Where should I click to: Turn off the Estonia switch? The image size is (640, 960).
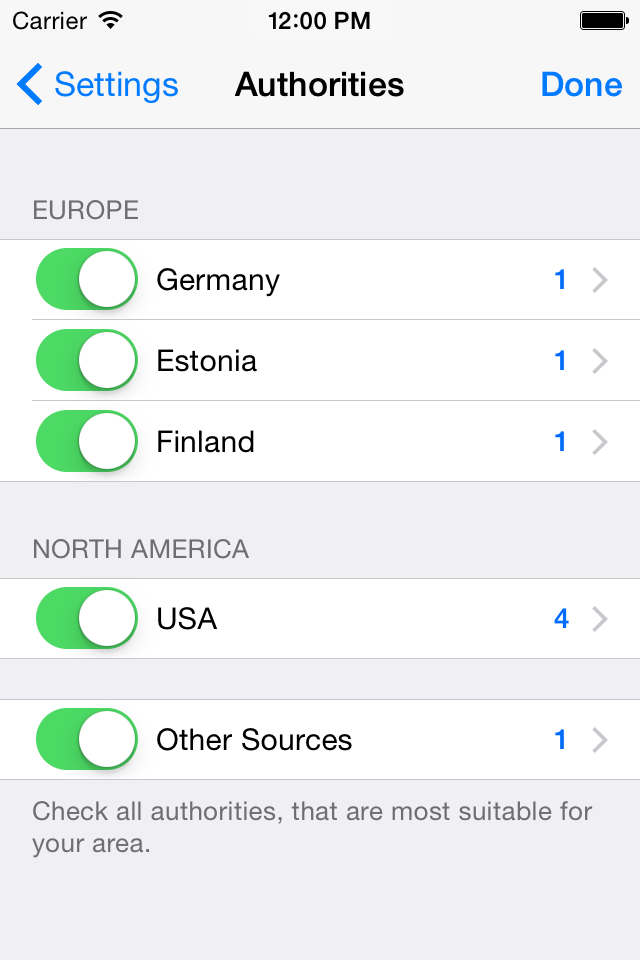point(86,361)
